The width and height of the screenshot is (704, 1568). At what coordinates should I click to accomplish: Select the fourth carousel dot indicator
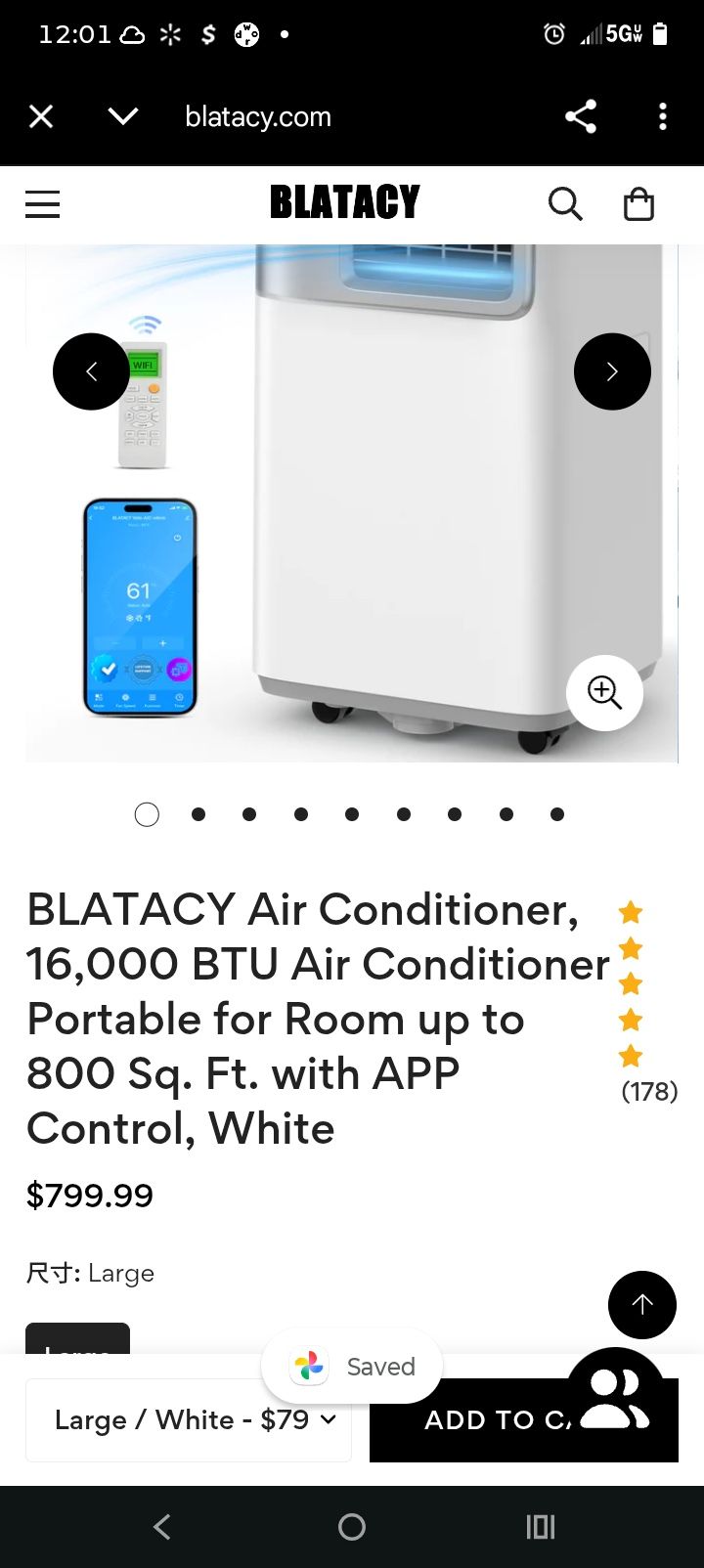[x=300, y=813]
